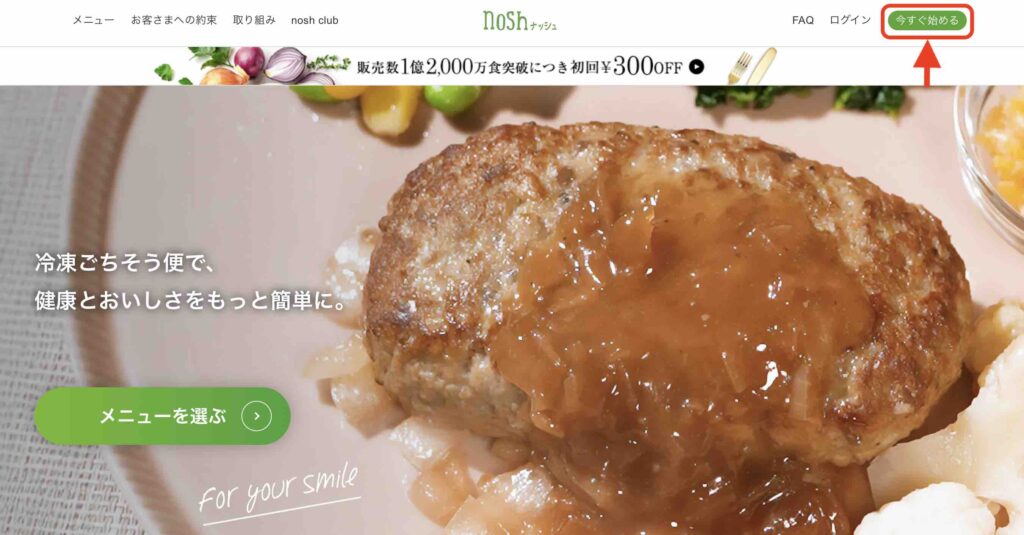
Task: Open the FAQ page
Action: (803, 20)
